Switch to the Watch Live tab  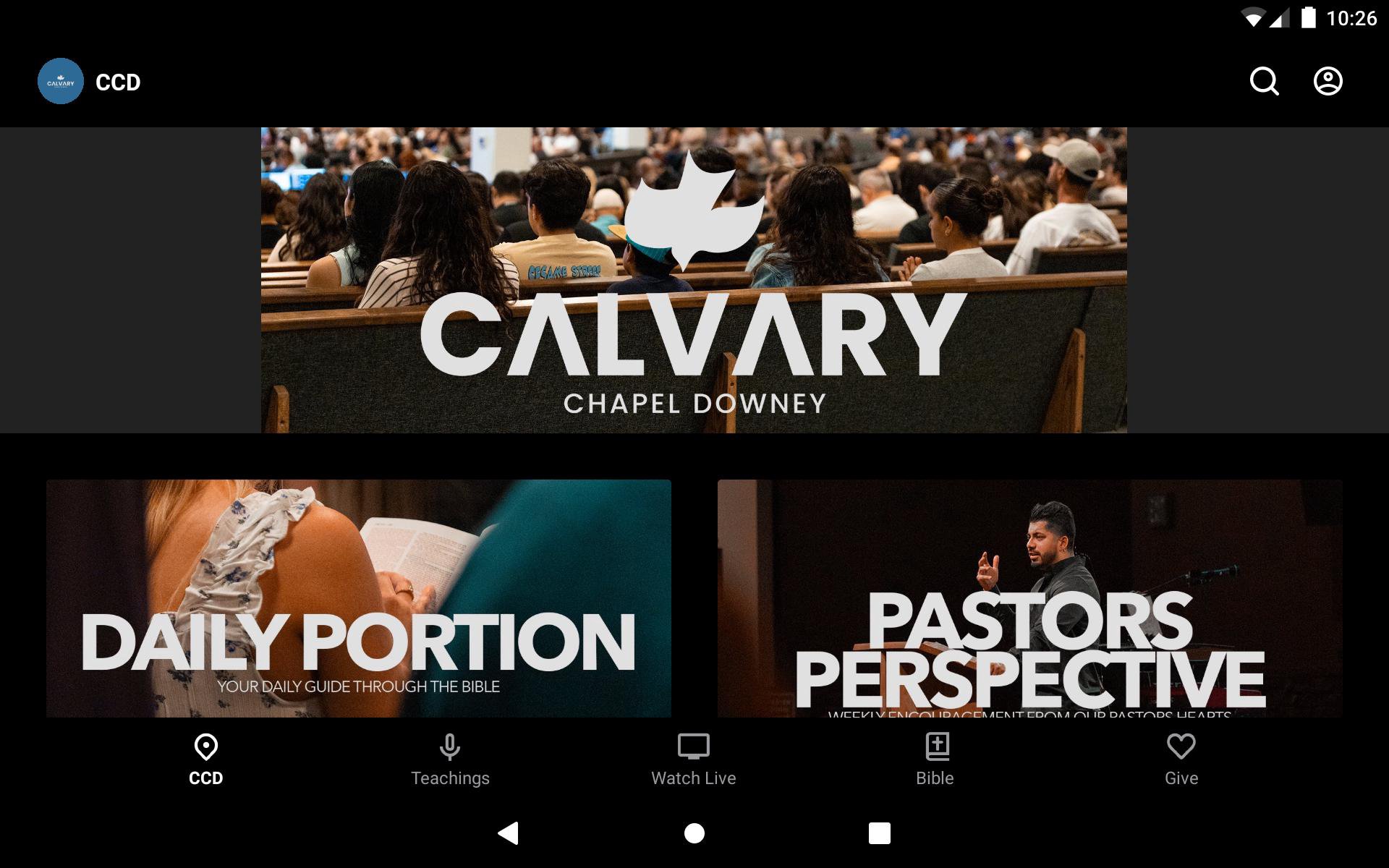click(x=693, y=759)
